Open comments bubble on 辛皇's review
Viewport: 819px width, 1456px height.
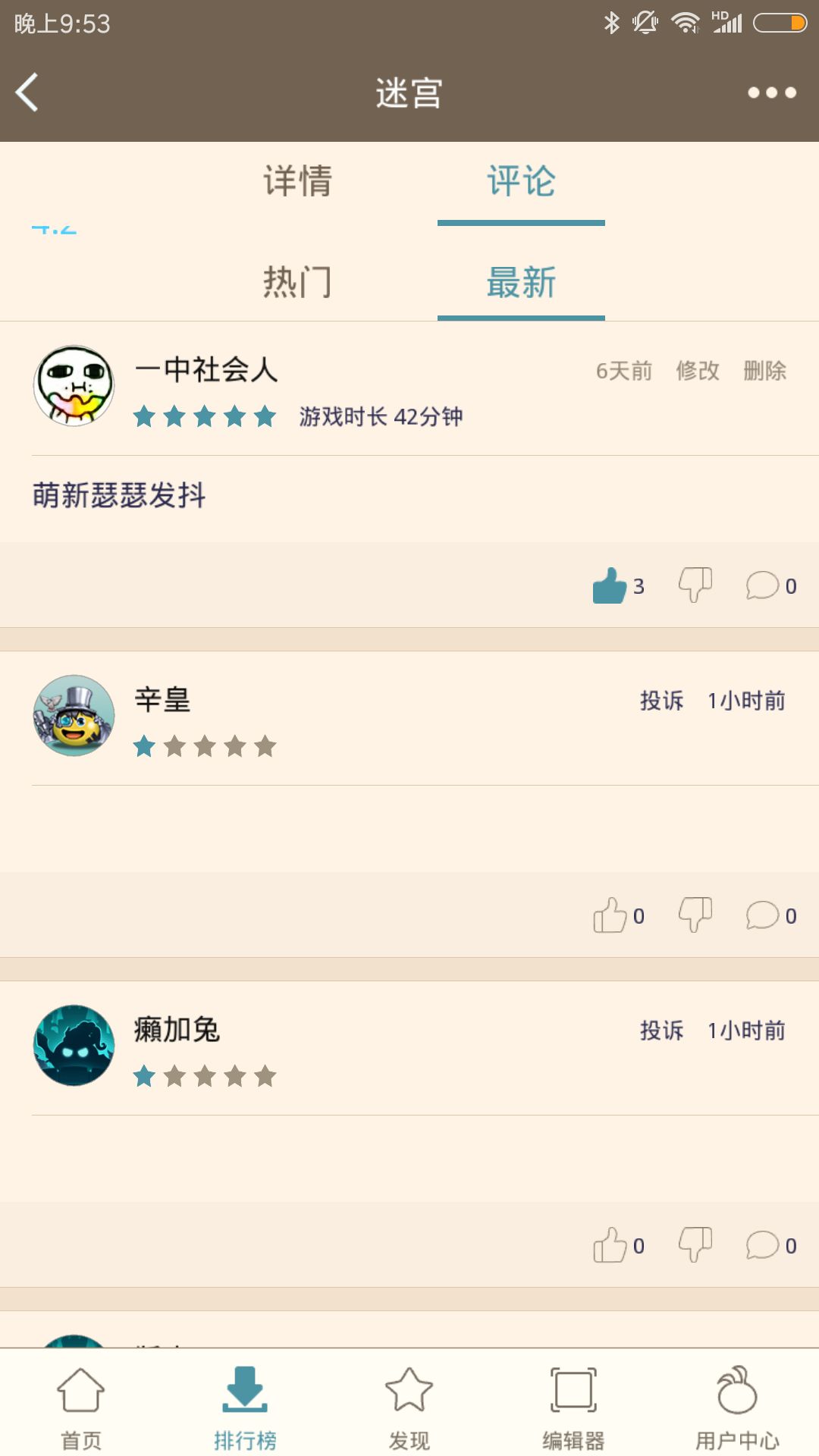(x=762, y=915)
